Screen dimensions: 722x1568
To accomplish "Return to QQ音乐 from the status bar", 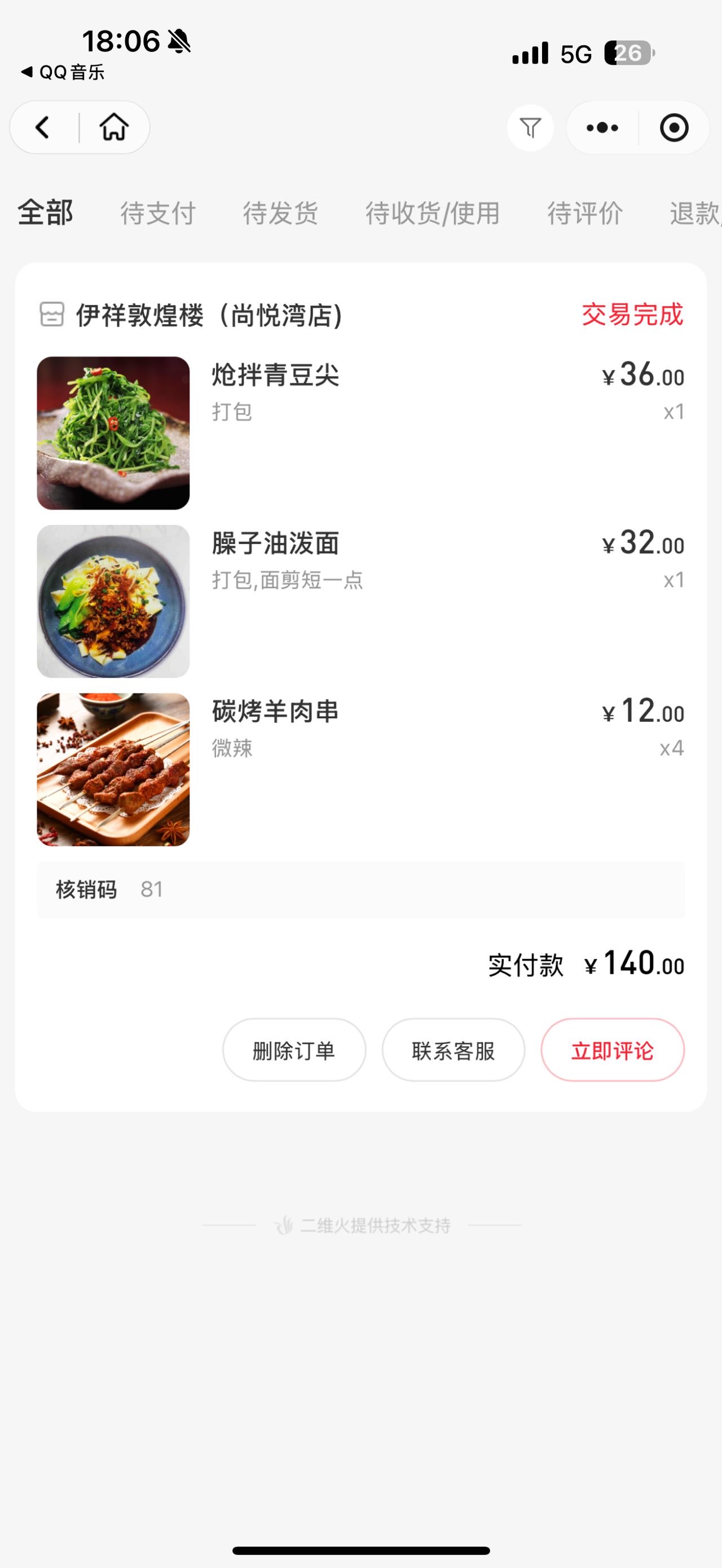I will click(x=63, y=72).
